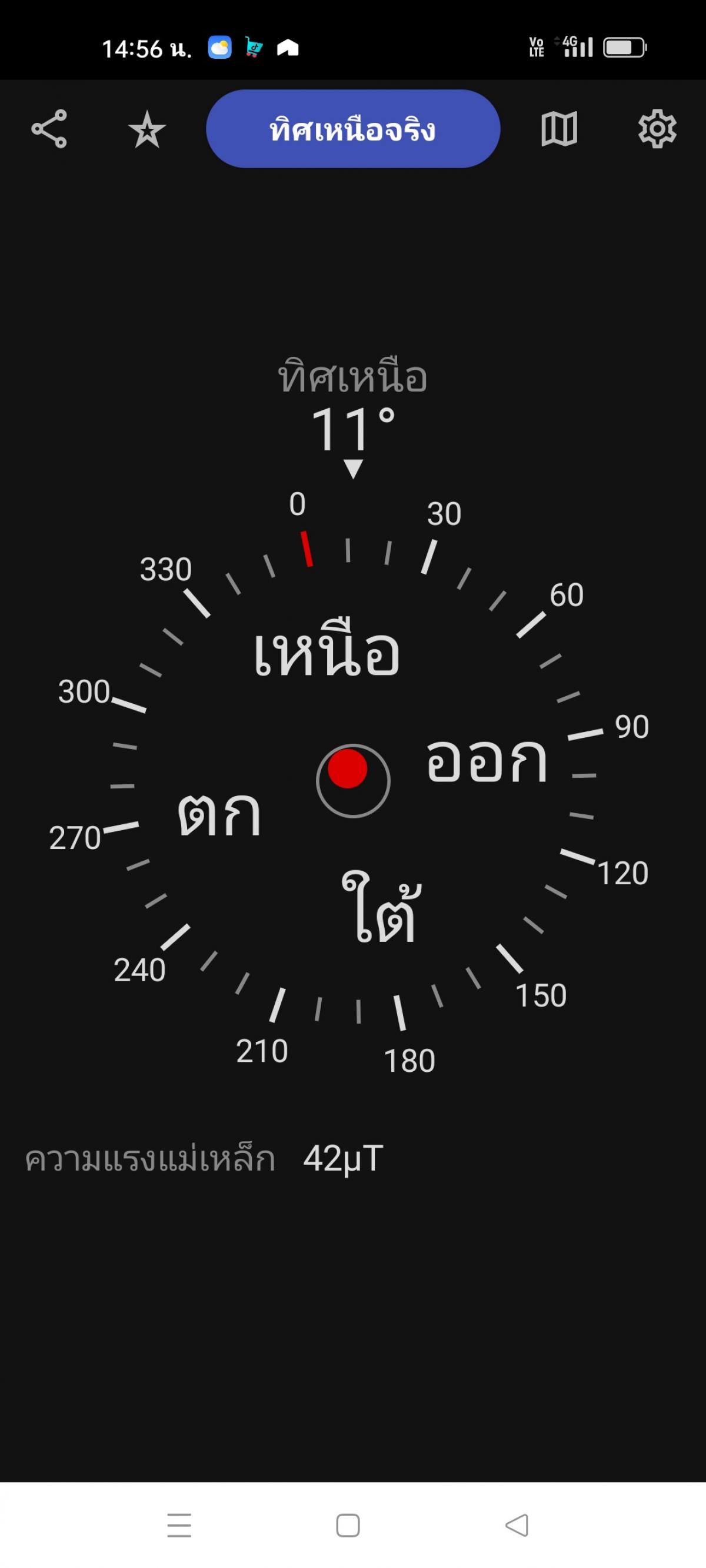Go back with the system back button
Viewport: 706px width, 1568px height.
[517, 1524]
